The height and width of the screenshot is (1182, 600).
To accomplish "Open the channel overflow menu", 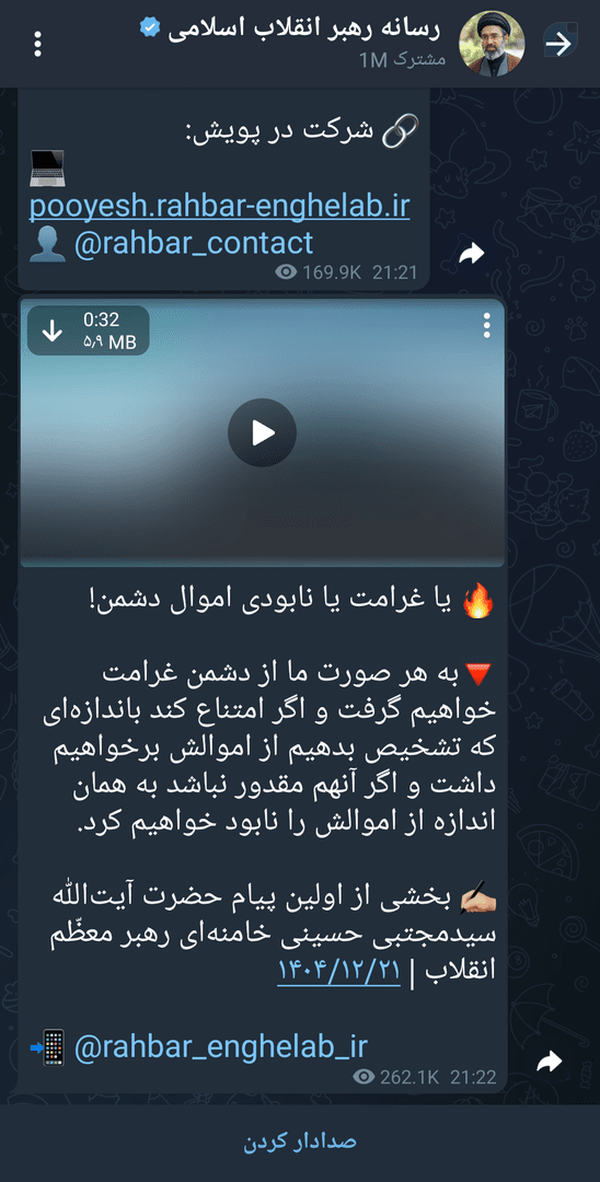I will click(x=38, y=44).
